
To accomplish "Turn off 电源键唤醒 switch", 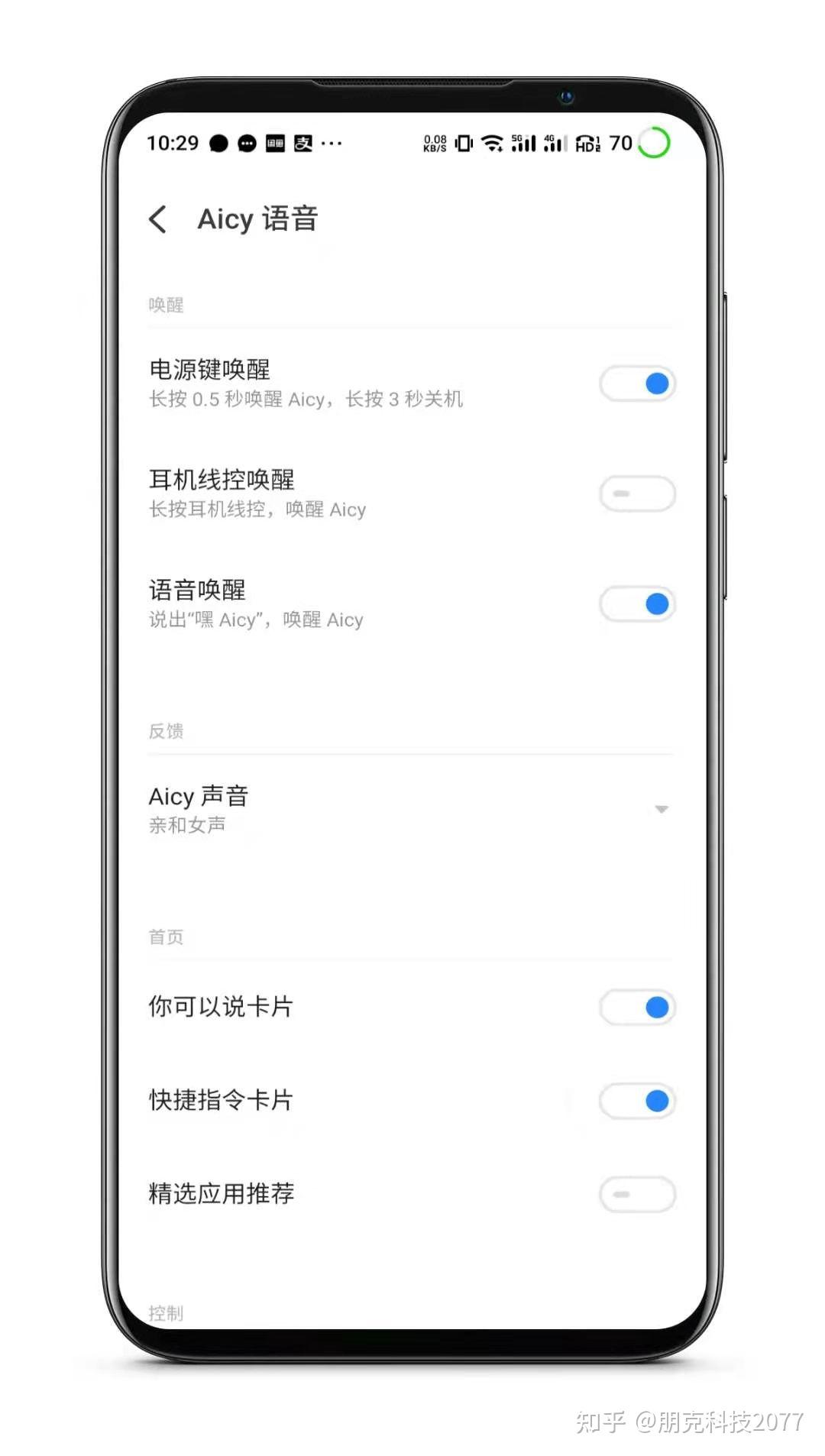I will [637, 383].
